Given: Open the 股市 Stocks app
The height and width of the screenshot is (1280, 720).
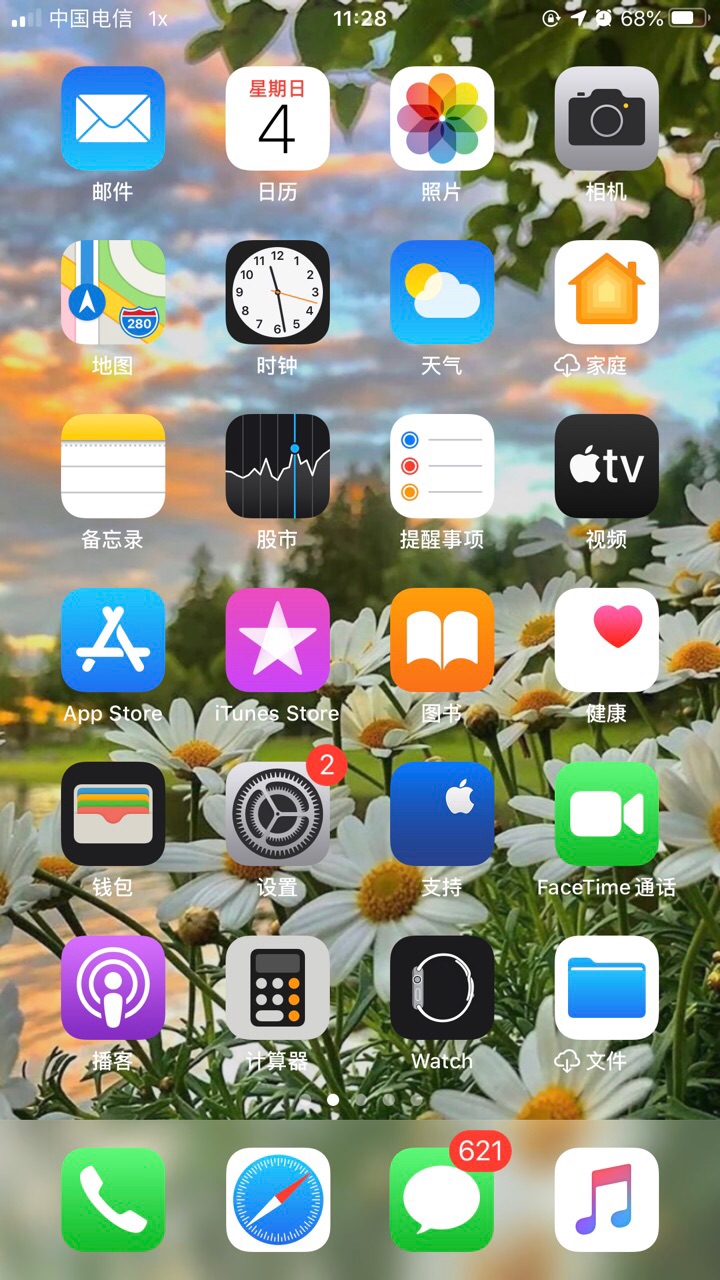Looking at the screenshot, I should [x=277, y=466].
